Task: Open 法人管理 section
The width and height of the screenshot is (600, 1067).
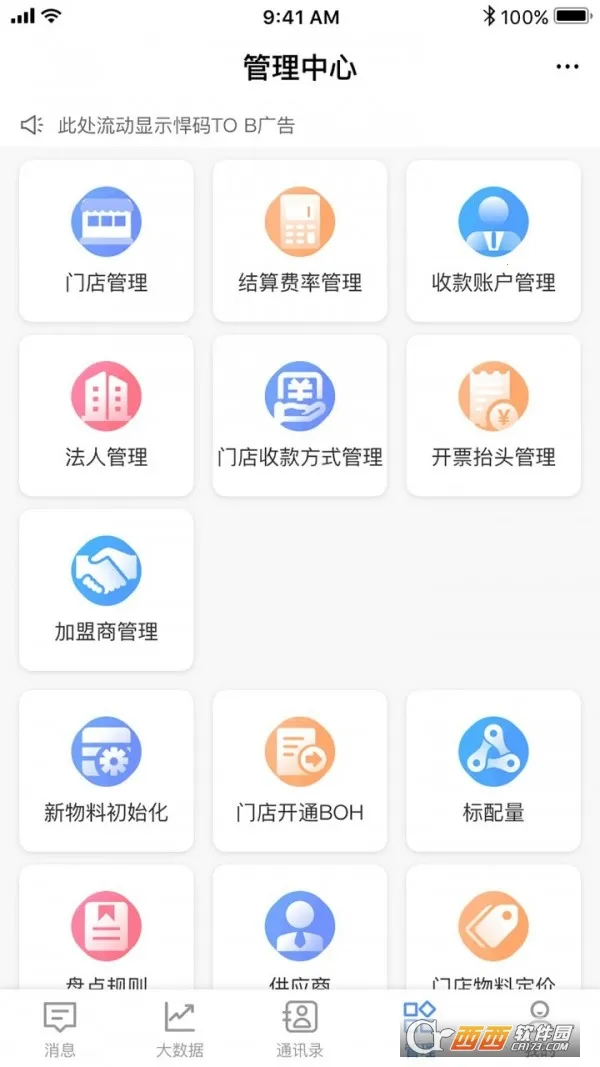Action: tap(106, 415)
